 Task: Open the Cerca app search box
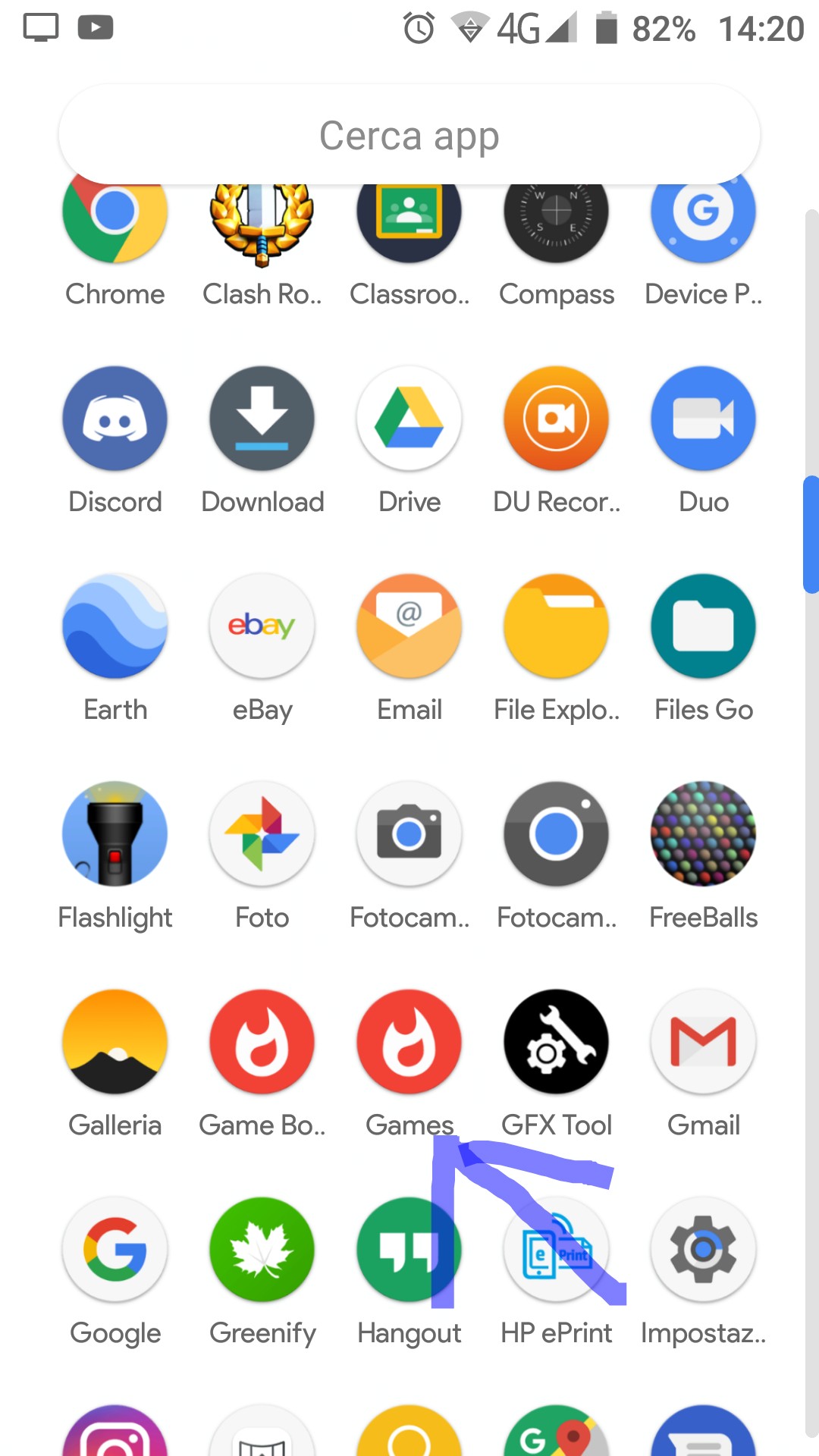[x=409, y=136]
